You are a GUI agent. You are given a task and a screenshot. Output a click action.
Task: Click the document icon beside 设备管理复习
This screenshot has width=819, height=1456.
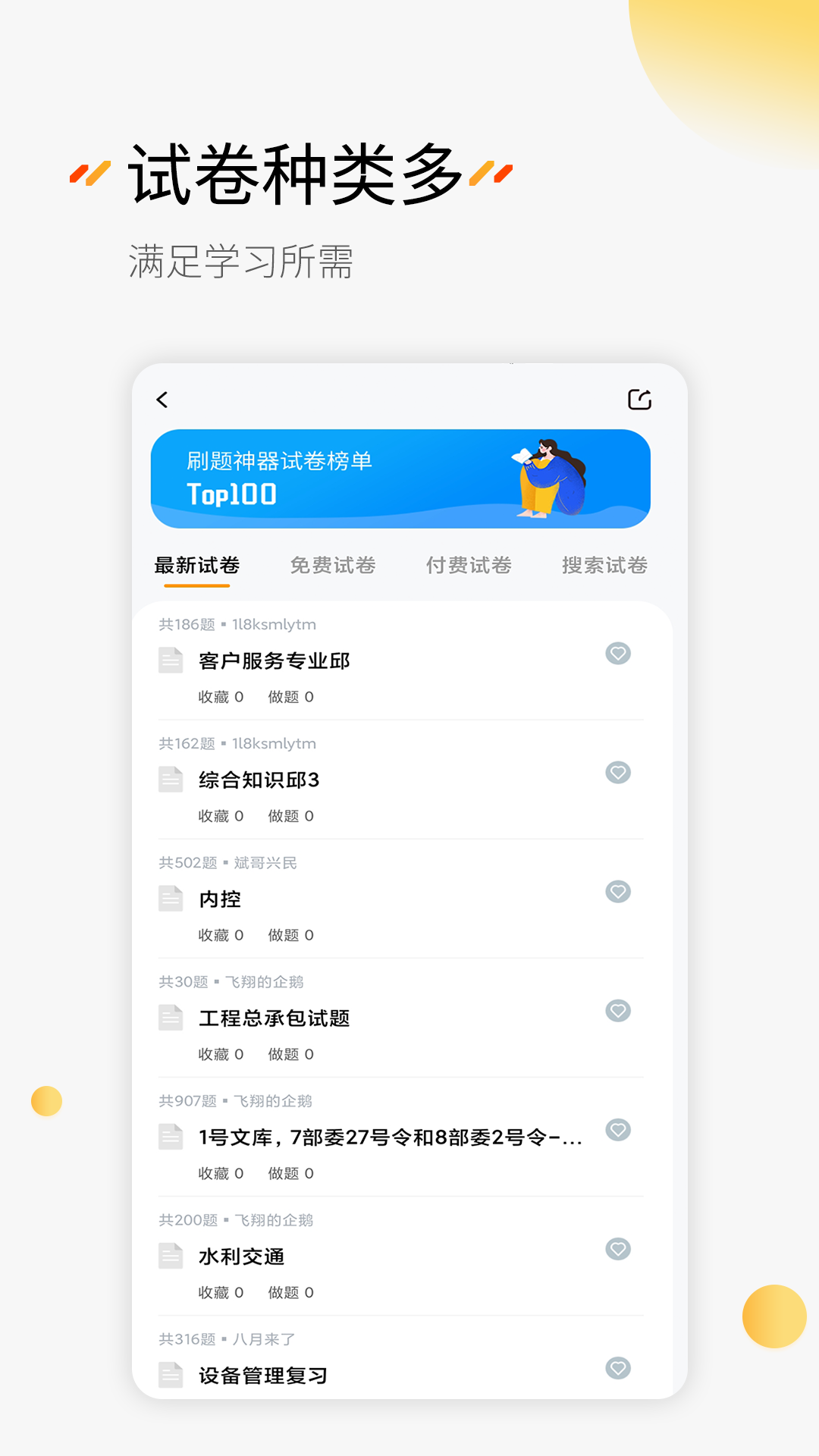[x=170, y=1375]
